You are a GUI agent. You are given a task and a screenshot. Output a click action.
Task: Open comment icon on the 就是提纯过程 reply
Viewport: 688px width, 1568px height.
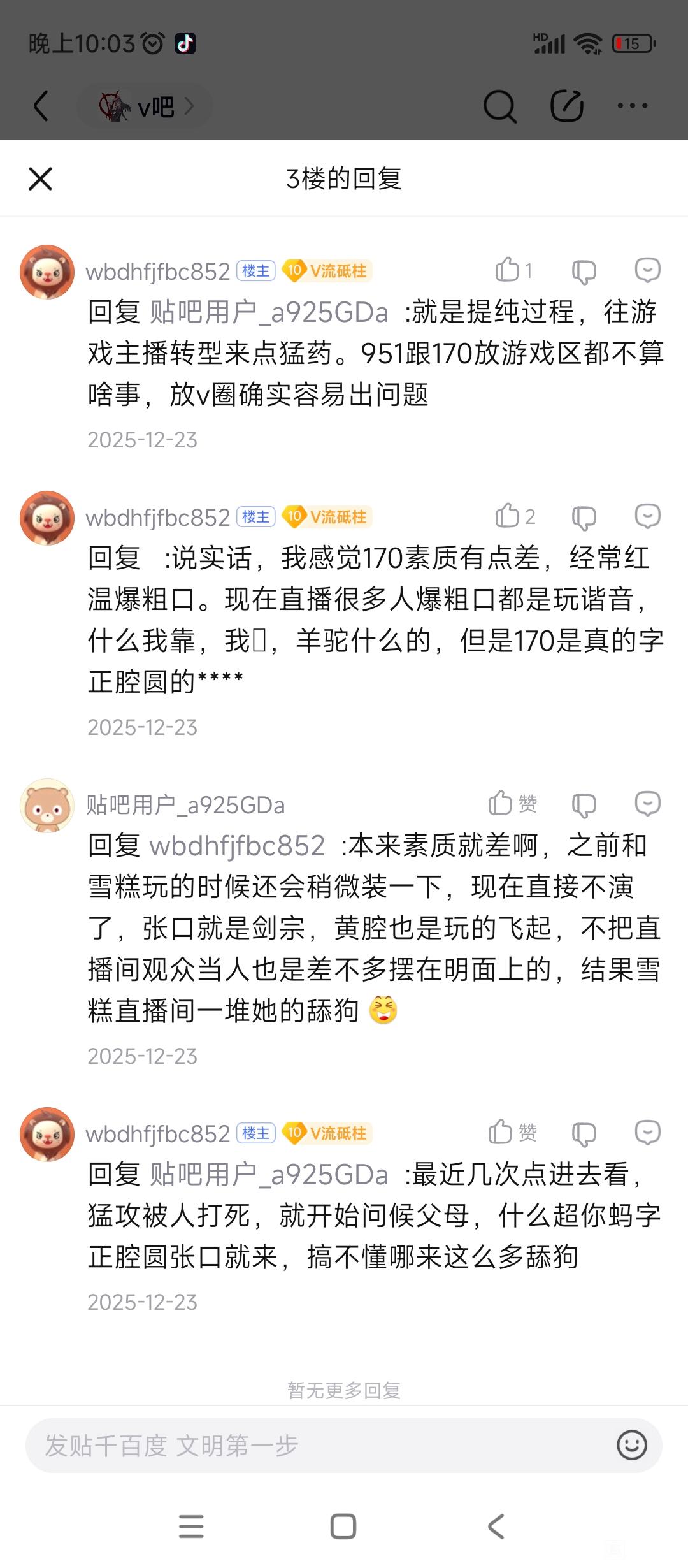pos(647,270)
